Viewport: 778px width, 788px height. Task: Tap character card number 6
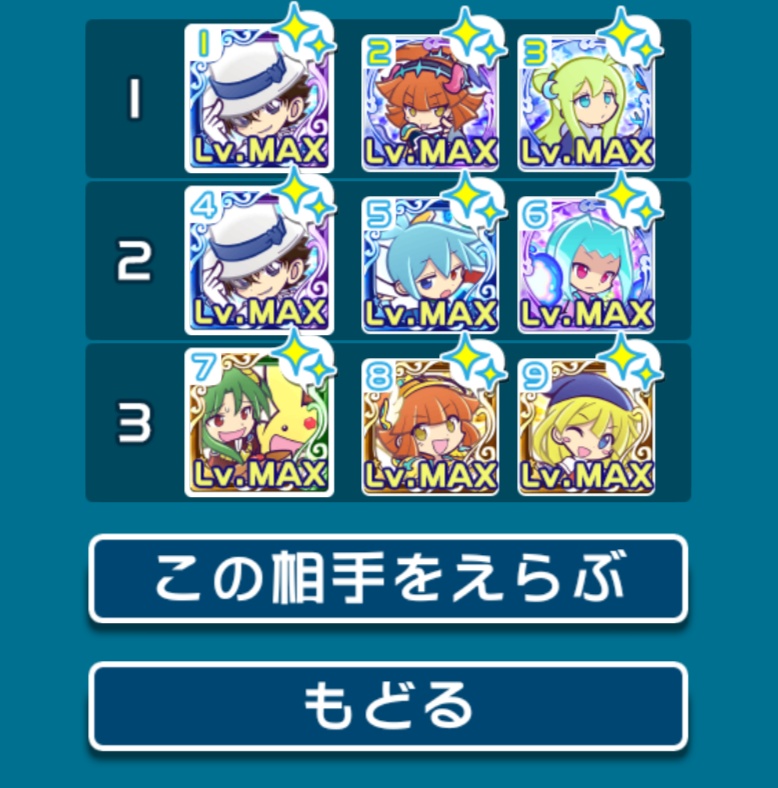tap(587, 262)
